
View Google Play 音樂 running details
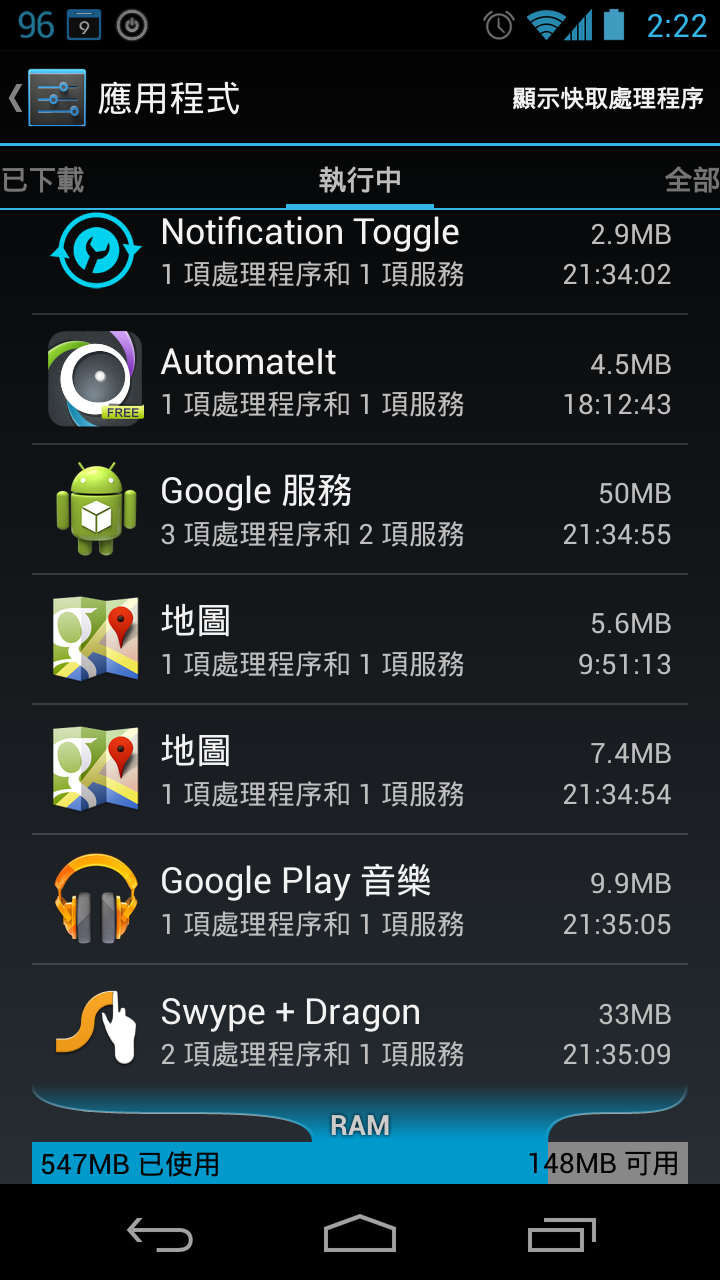tap(360, 901)
